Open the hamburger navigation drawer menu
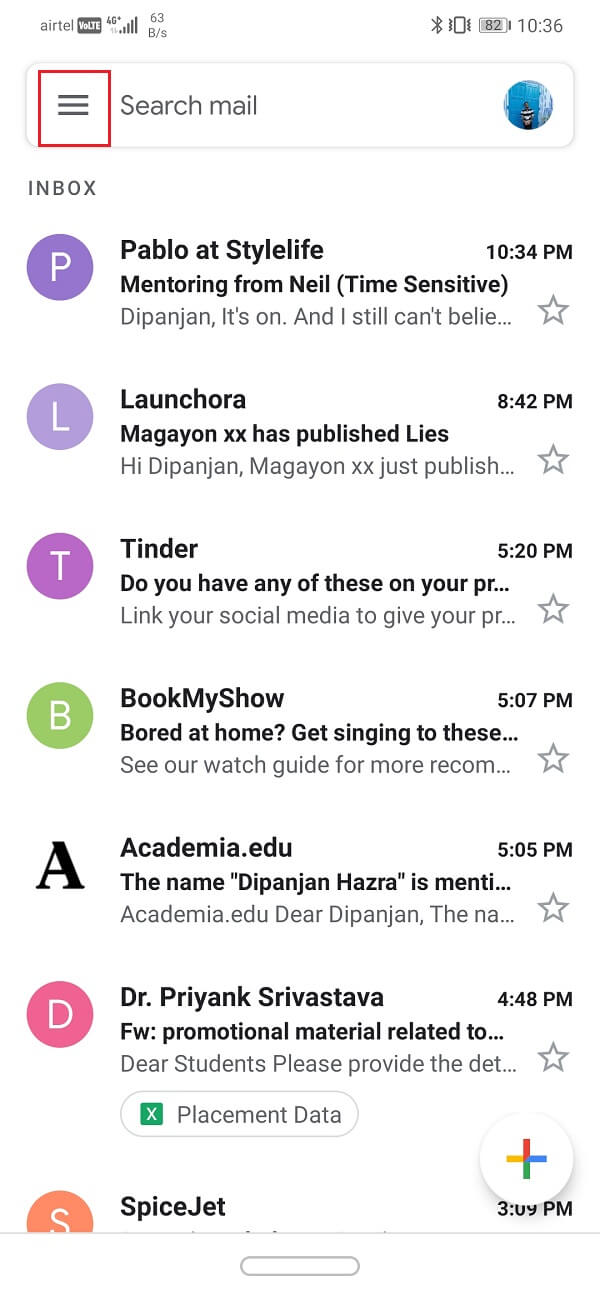Screen dimensions: 600x1300 73,106
